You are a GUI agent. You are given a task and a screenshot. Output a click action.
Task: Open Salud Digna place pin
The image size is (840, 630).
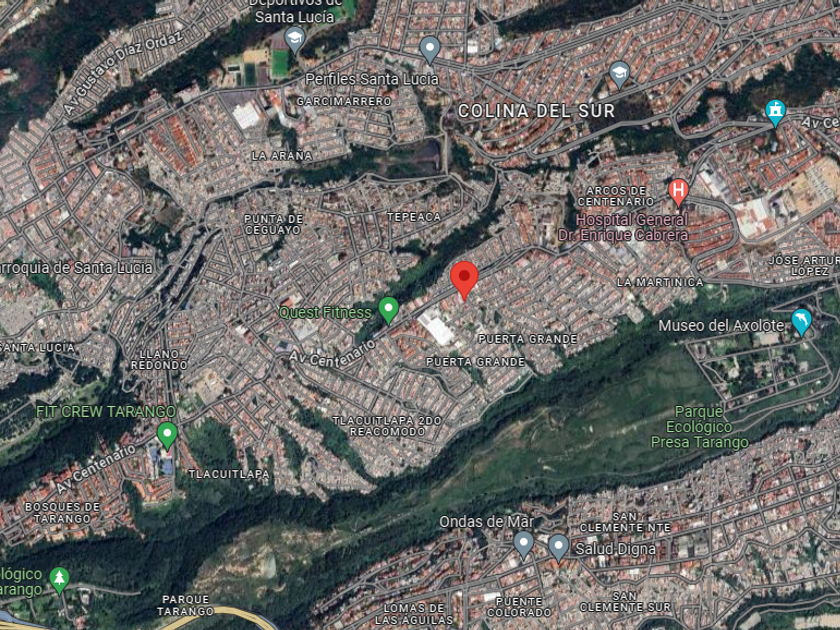(558, 546)
